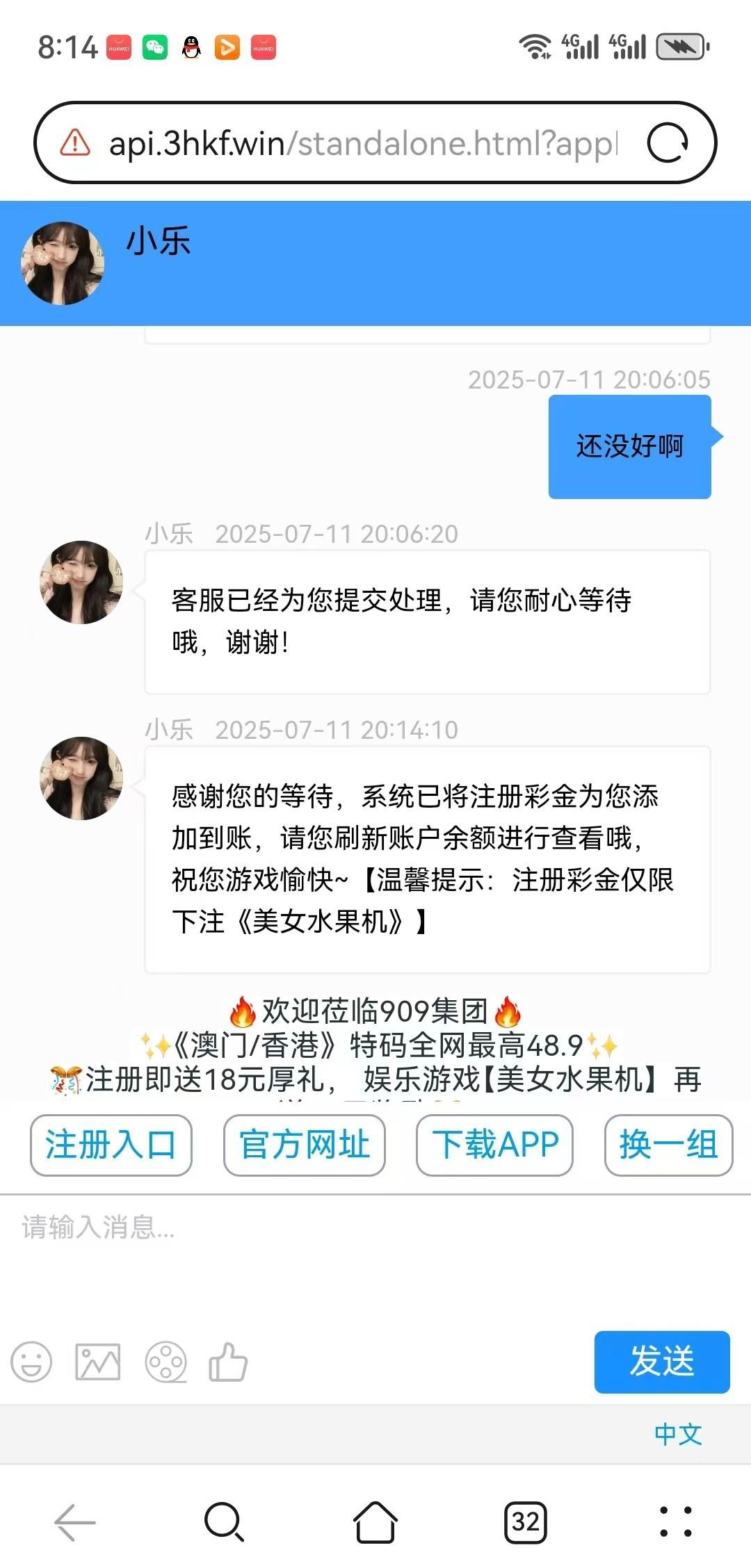Reload the page with the refresh icon
The image size is (751, 1568).
click(668, 143)
